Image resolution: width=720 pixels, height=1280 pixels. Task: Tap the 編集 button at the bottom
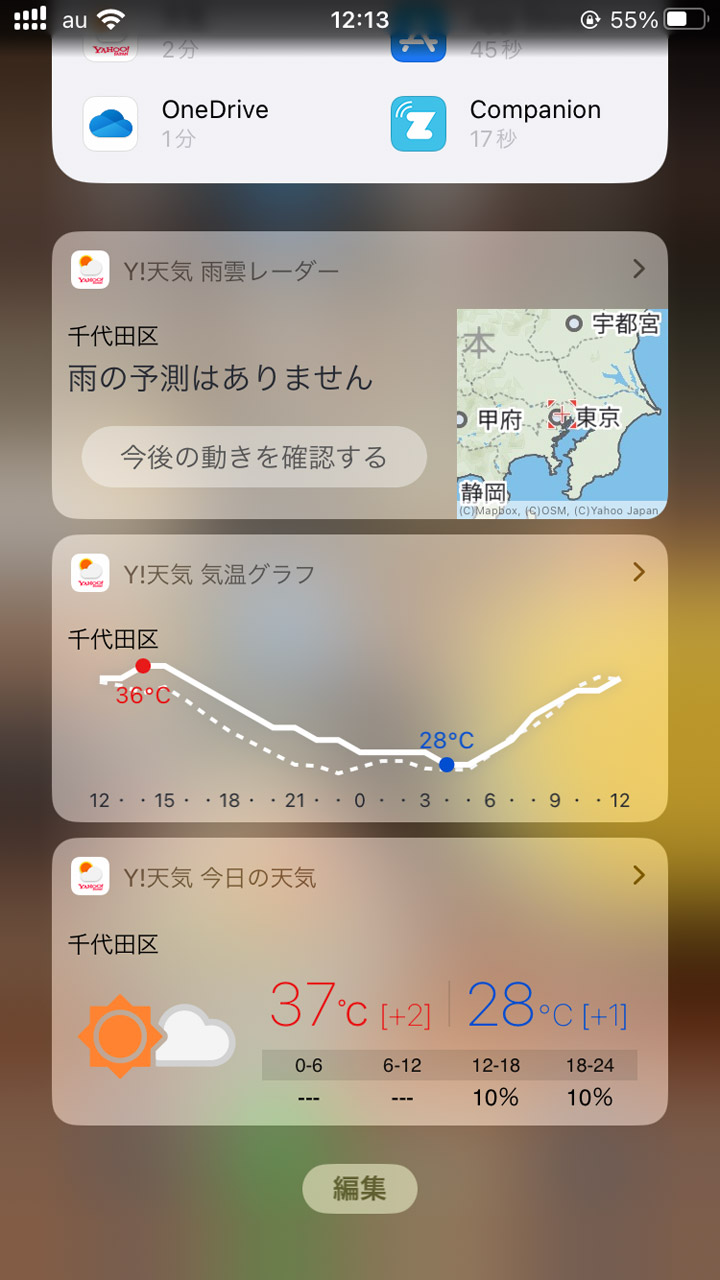(x=360, y=1189)
